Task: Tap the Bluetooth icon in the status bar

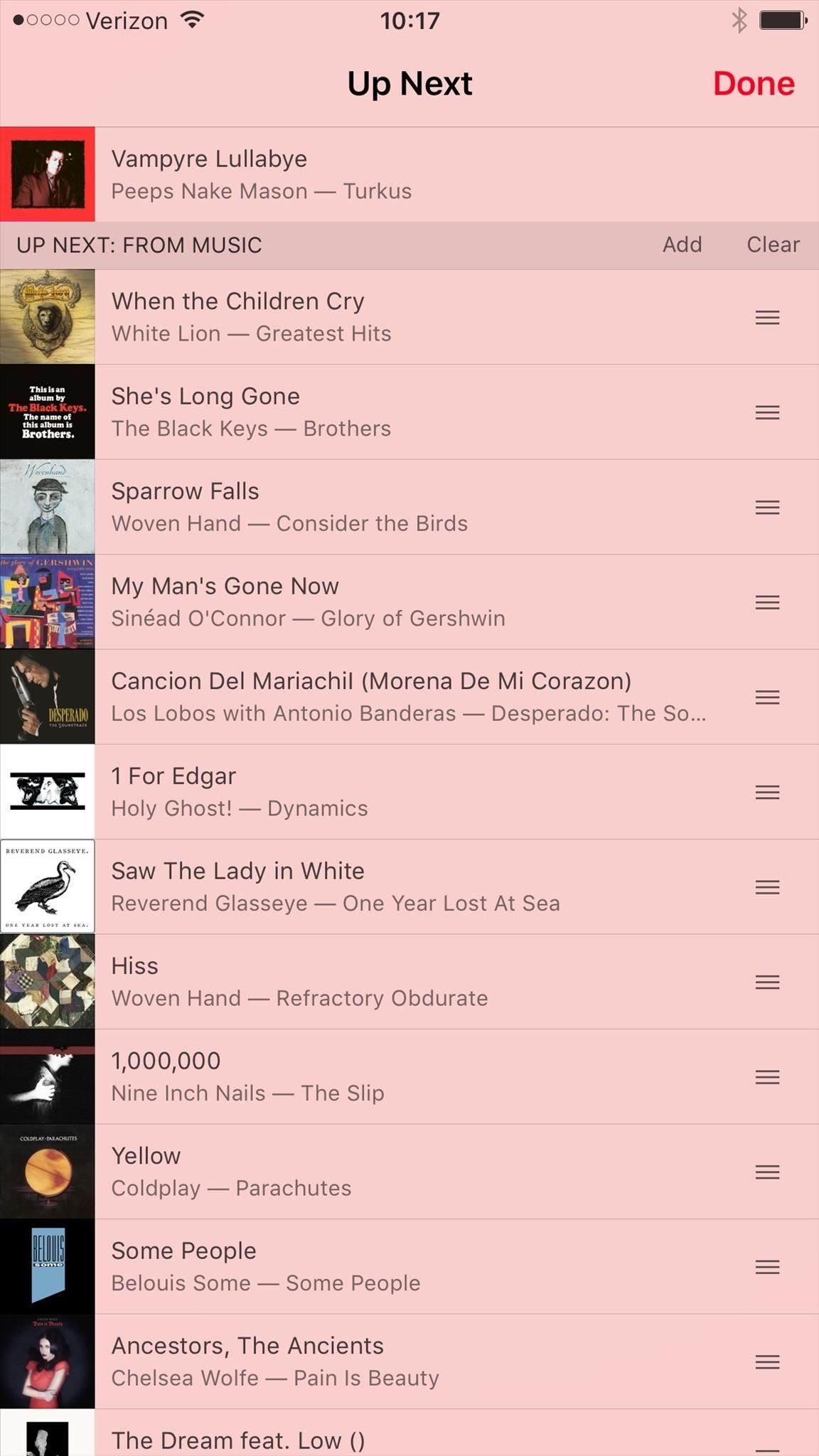Action: [x=738, y=21]
